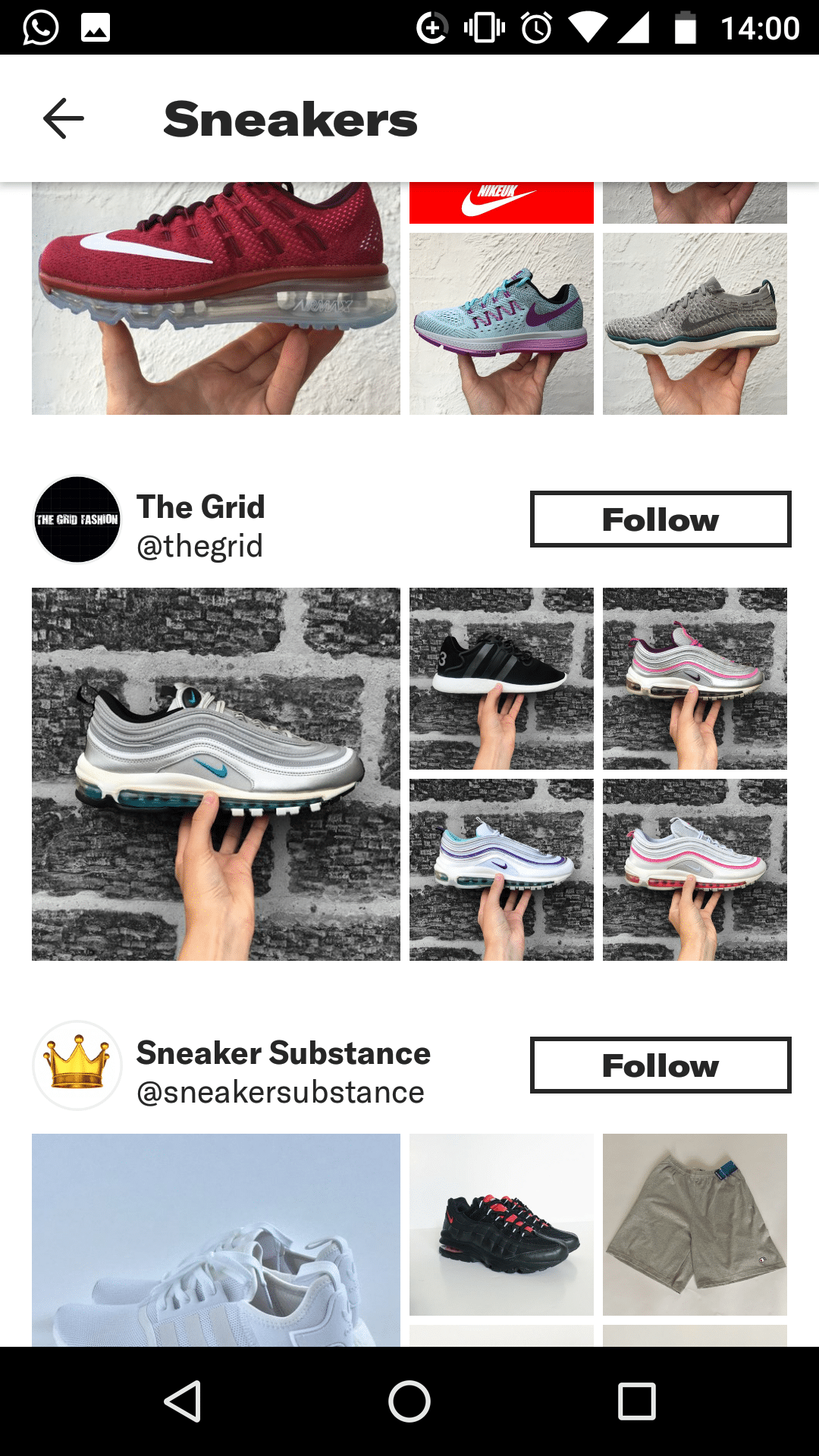The width and height of the screenshot is (819, 1456).
Task: Open white and purple Air Max 97
Action: (501, 869)
